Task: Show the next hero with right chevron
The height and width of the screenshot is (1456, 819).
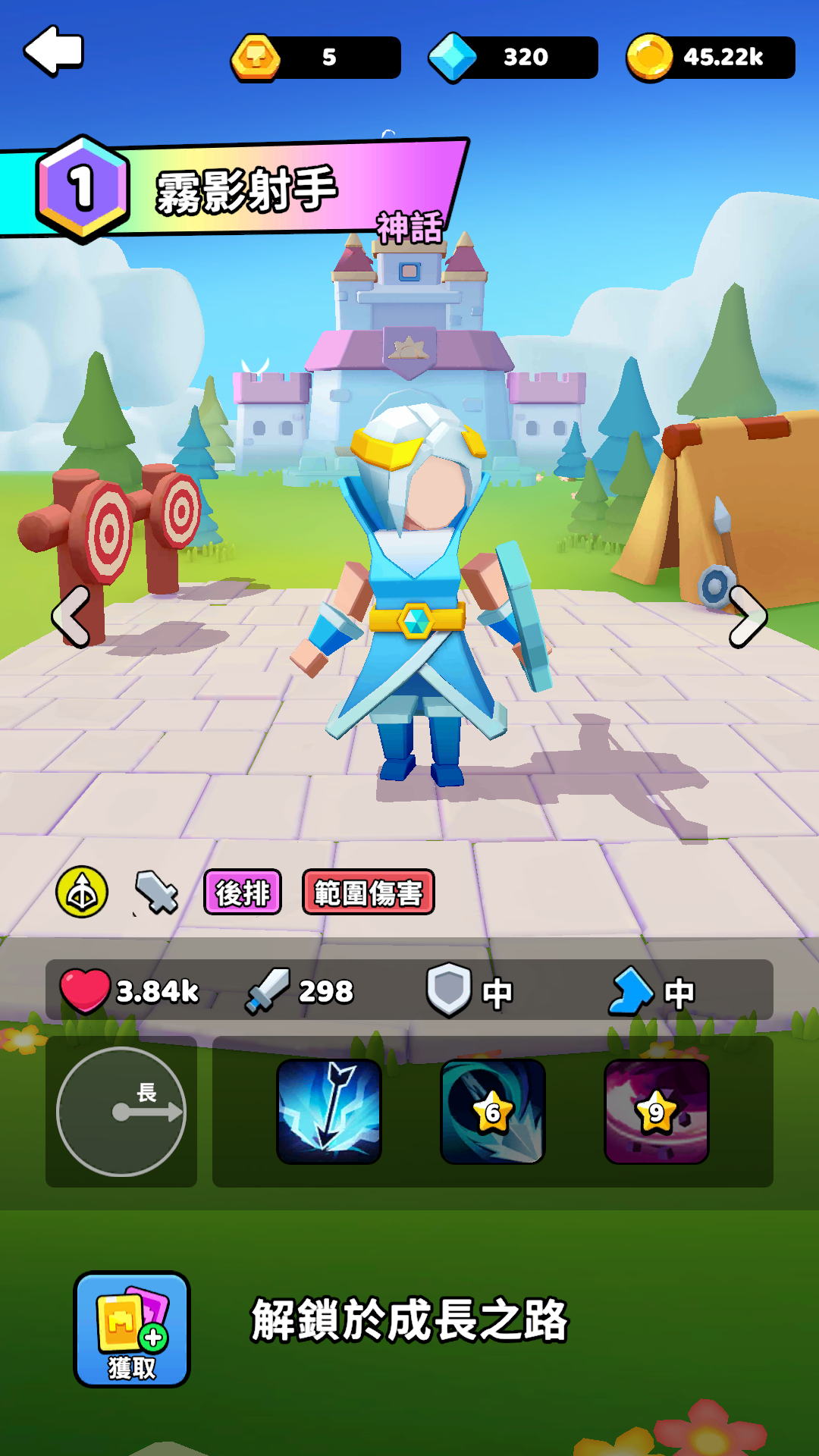Action: click(x=748, y=617)
